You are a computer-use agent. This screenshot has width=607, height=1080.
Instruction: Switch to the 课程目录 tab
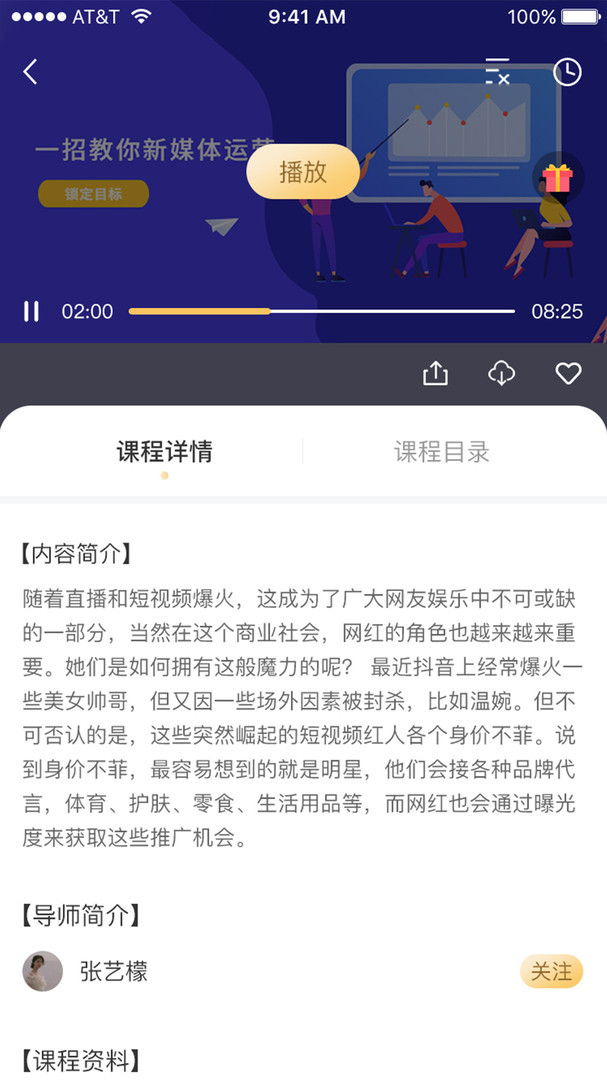442,452
